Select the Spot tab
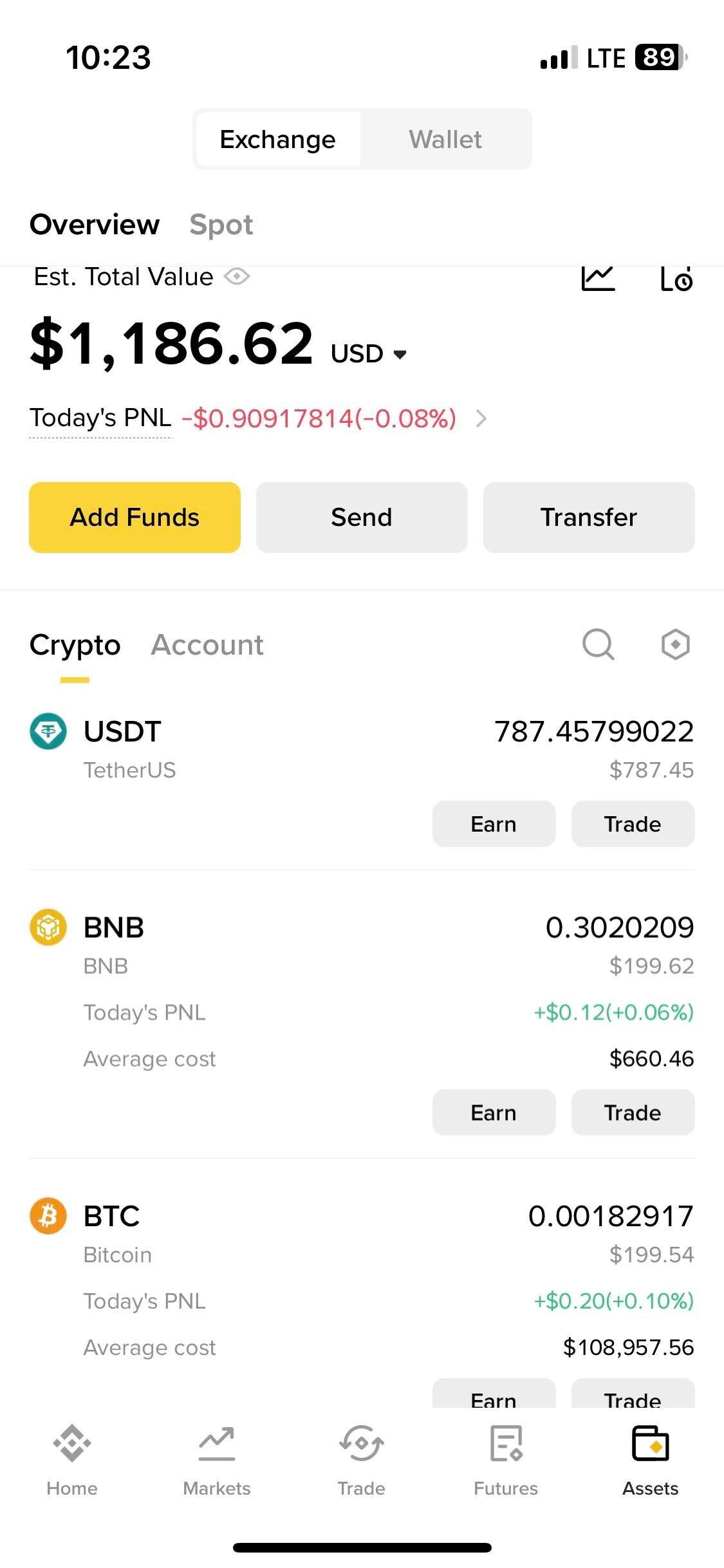The width and height of the screenshot is (724, 1568). [221, 225]
